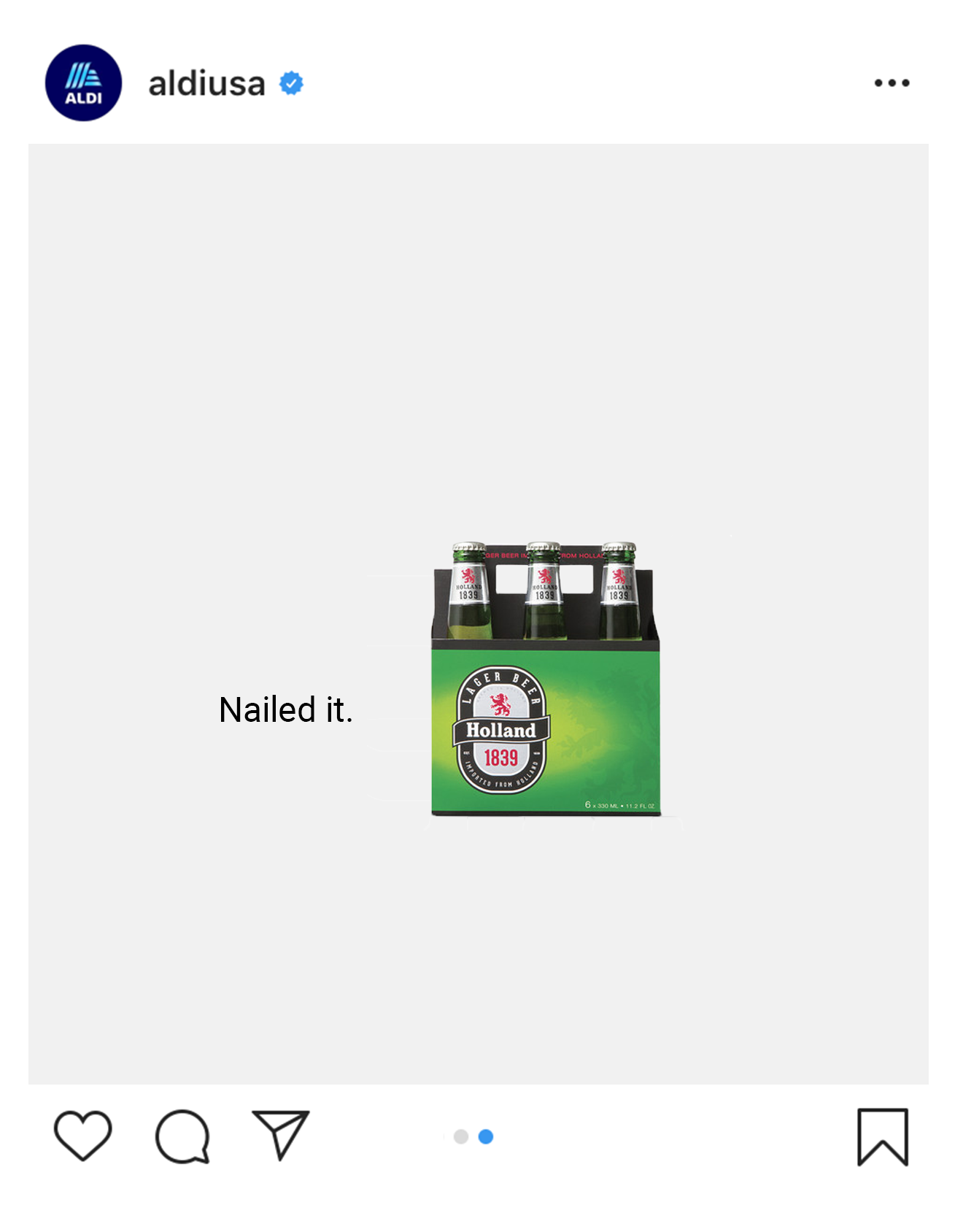This screenshot has width=963, height=1232.
Task: Like the aldiusa post
Action: point(82,1136)
